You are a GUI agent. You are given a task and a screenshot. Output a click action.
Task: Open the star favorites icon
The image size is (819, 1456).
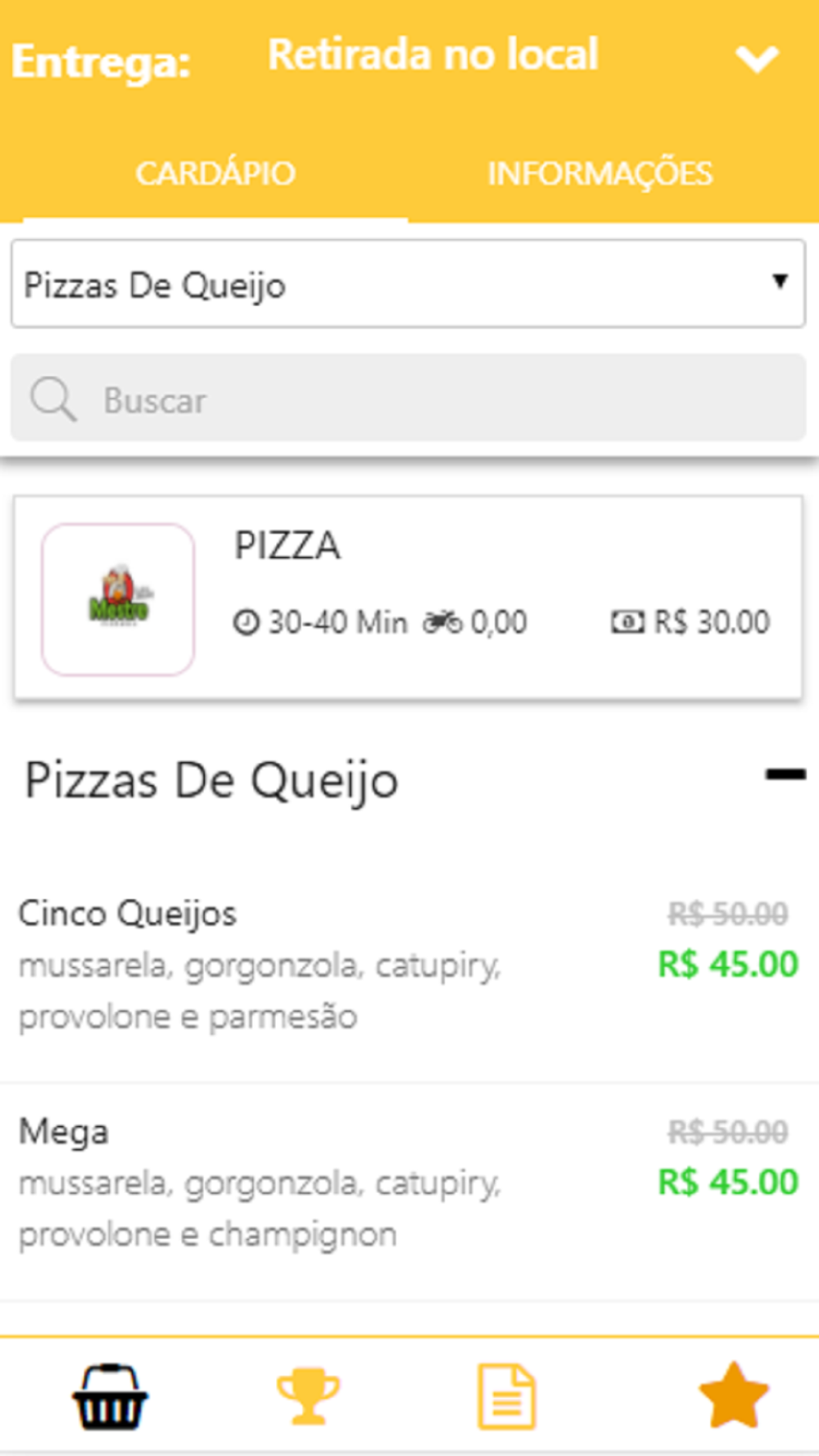(x=733, y=1395)
